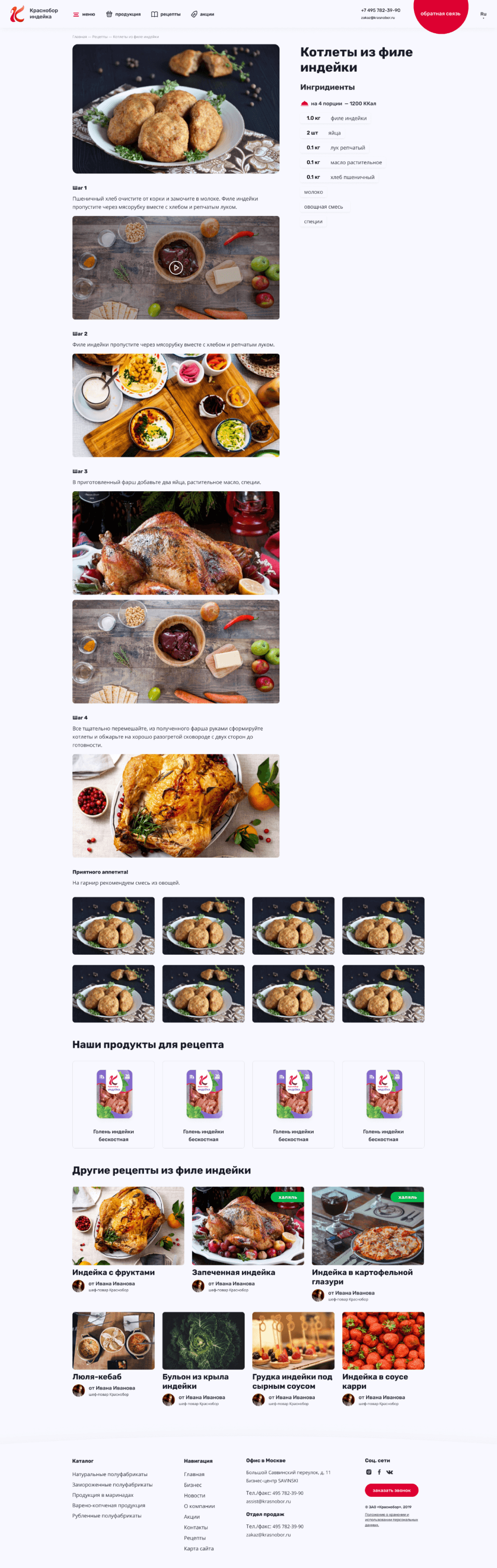
Task: Tap the заказать звонок button
Action: [x=391, y=1490]
